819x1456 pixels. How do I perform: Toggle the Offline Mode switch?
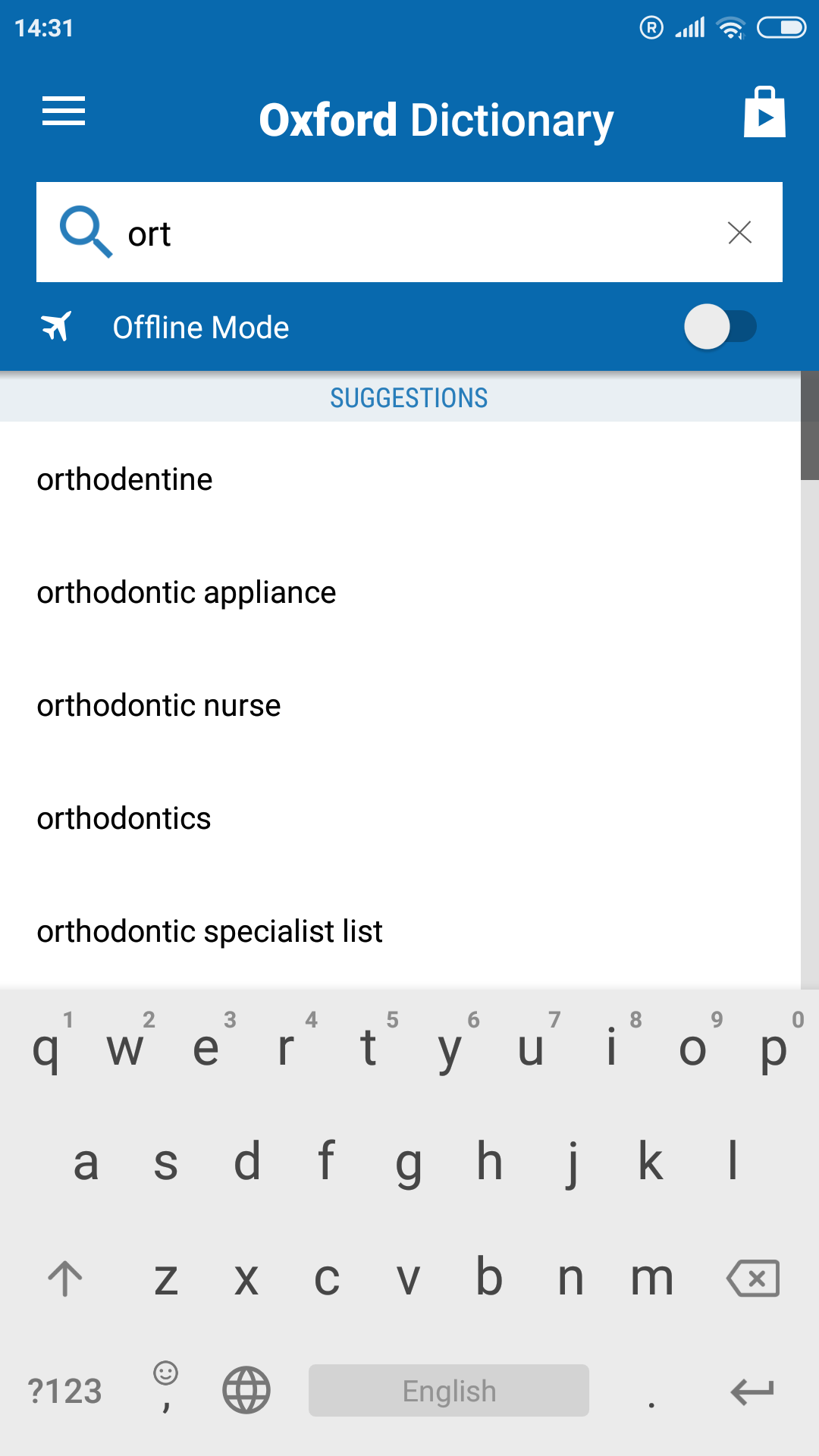click(720, 327)
